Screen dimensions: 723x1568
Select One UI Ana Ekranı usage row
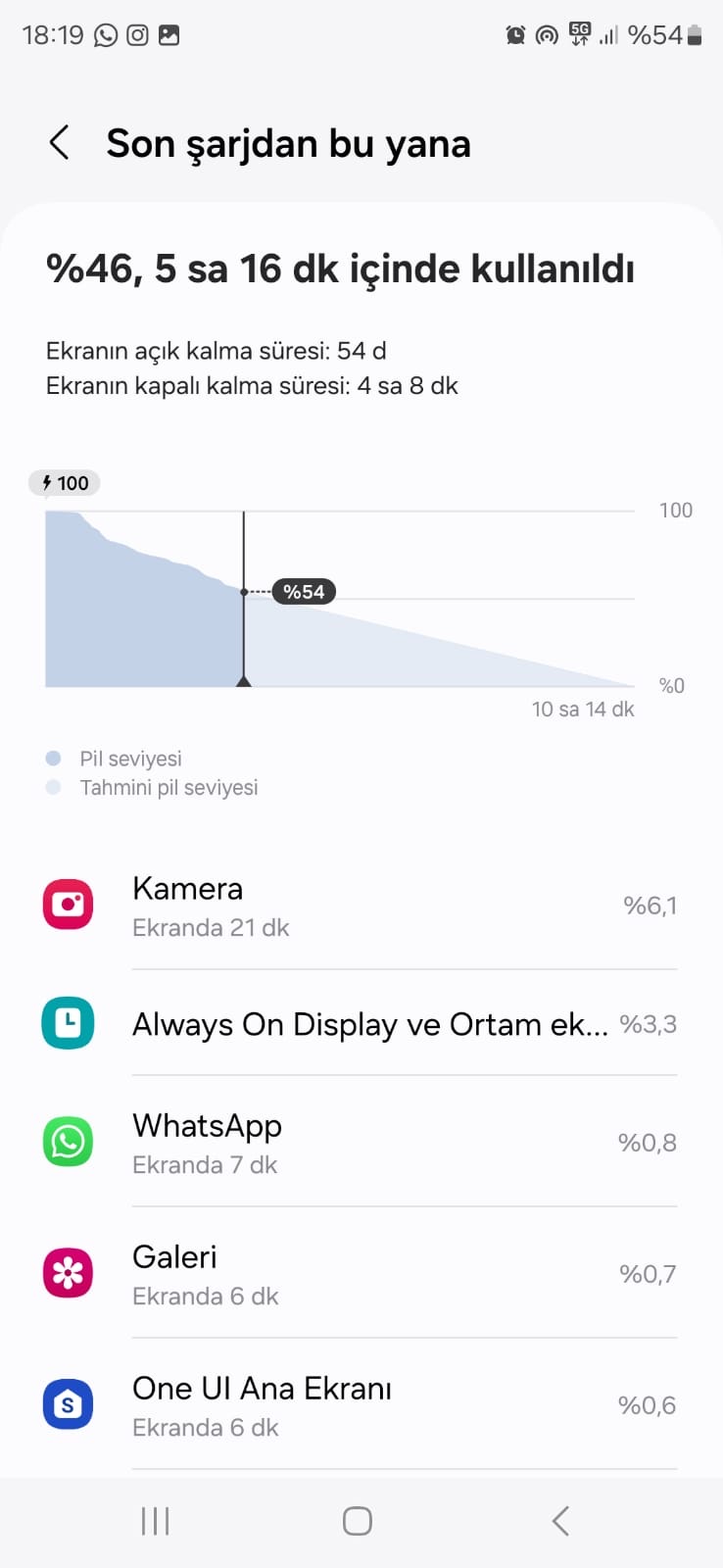coord(361,1404)
